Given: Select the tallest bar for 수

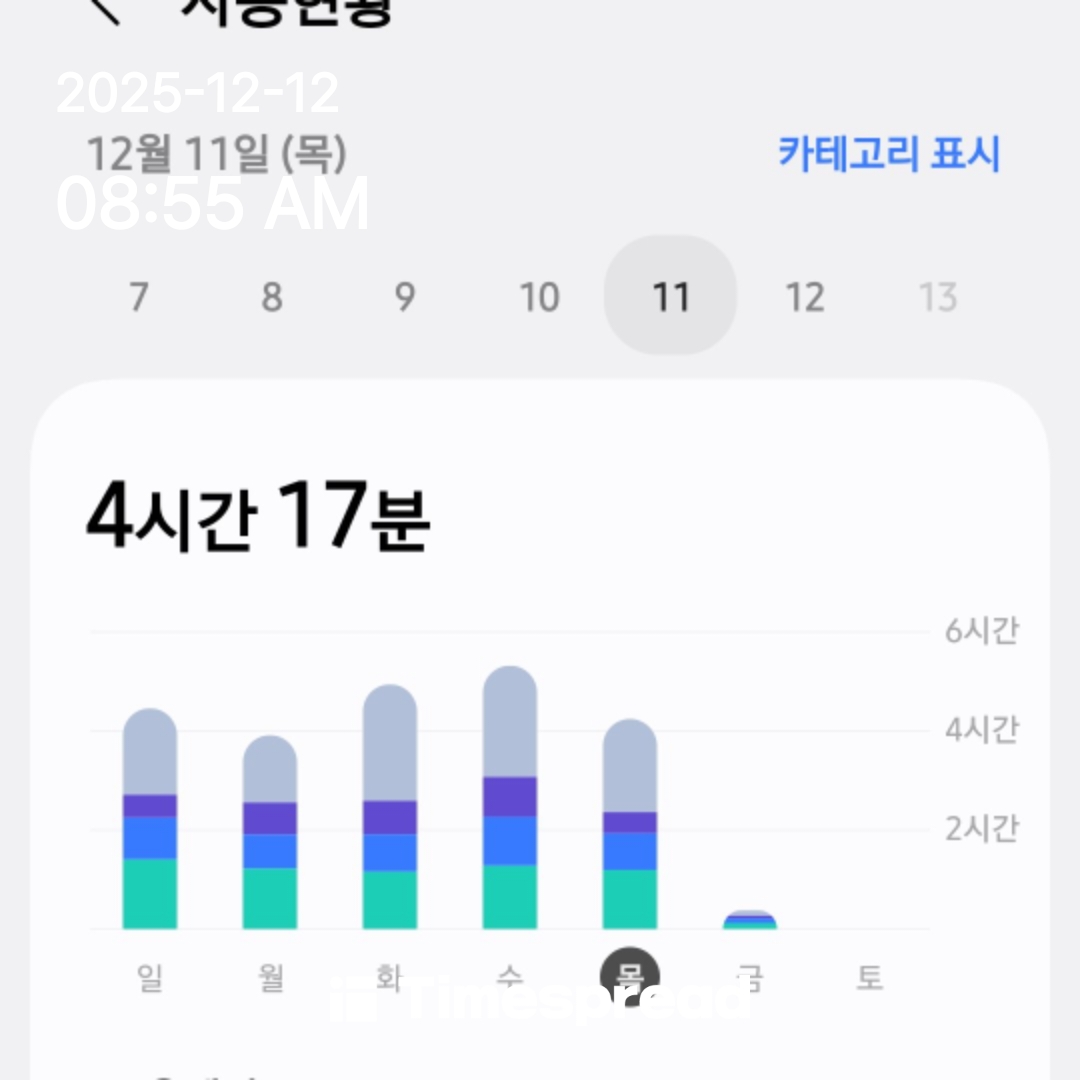Looking at the screenshot, I should pyautogui.click(x=510, y=798).
